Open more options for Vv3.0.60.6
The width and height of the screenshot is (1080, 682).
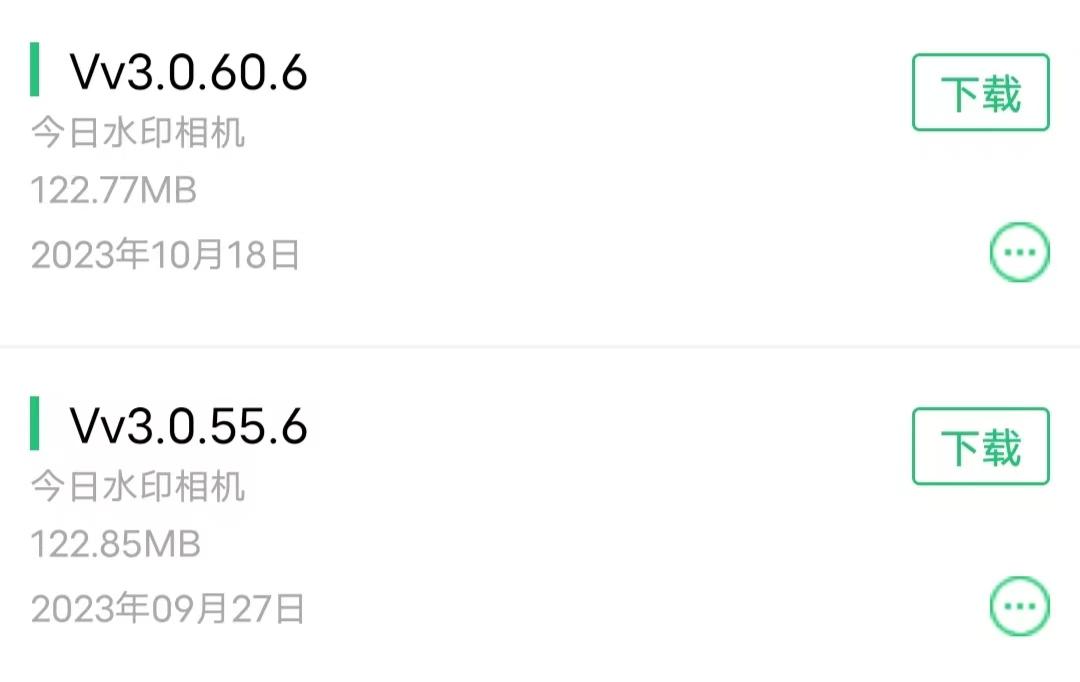click(1019, 253)
